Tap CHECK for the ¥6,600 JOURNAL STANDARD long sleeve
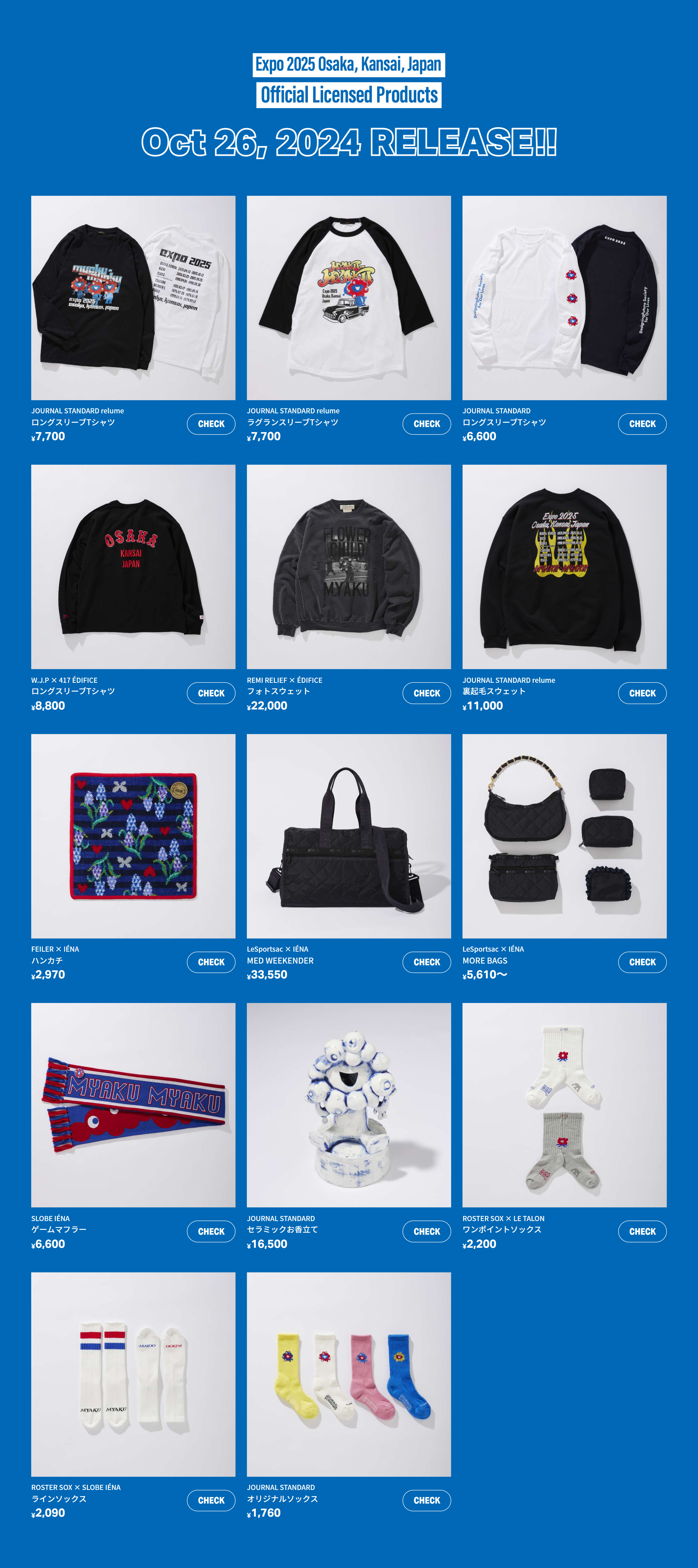 tap(642, 424)
